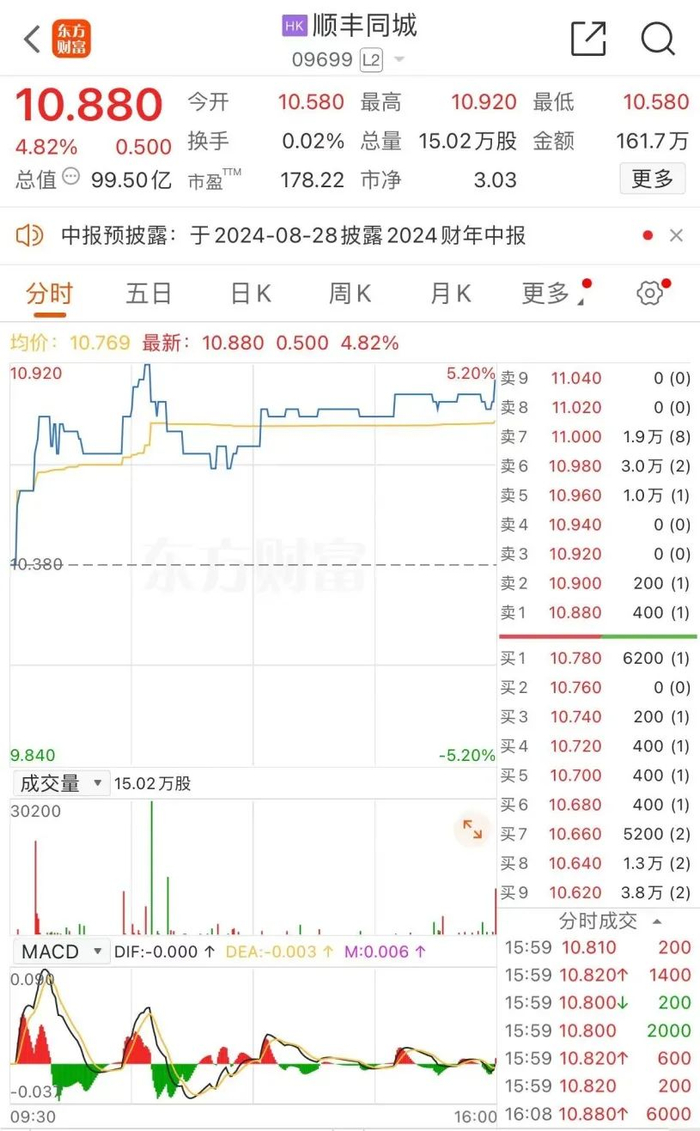Change the MACD indicator dropdown
Screen dimensions: 700x1131
(60, 951)
